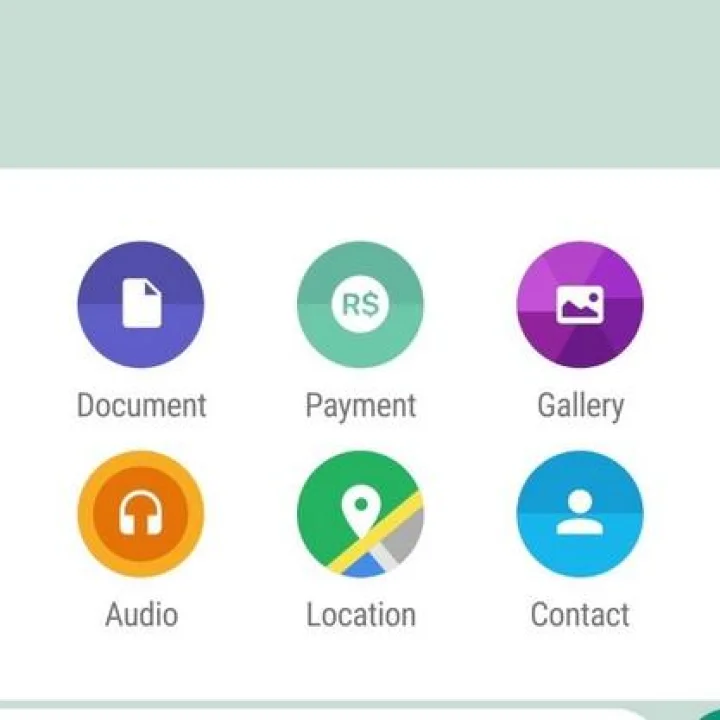This screenshot has height=720, width=720.
Task: Select Audio to share a sound file
Action: click(x=141, y=514)
